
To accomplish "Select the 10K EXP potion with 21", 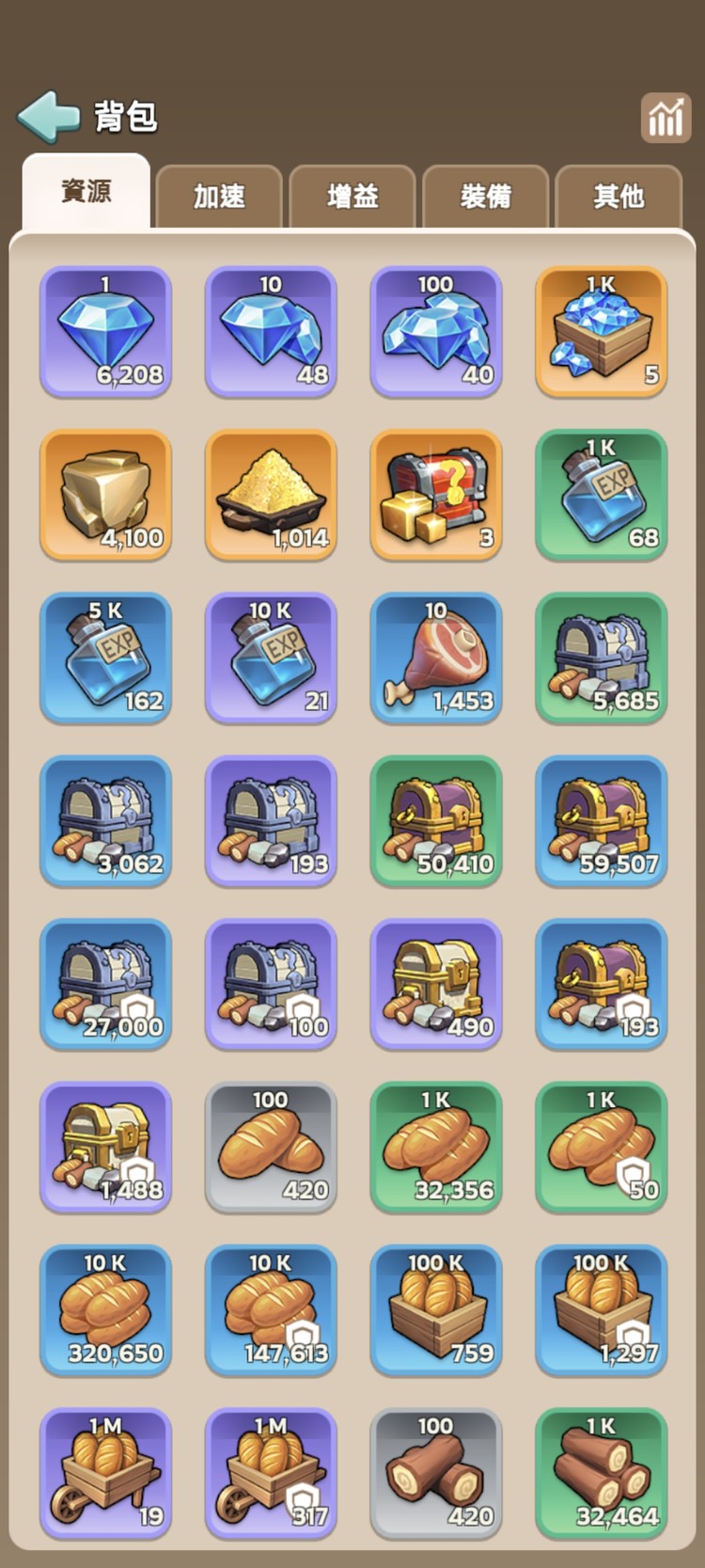I will [271, 657].
